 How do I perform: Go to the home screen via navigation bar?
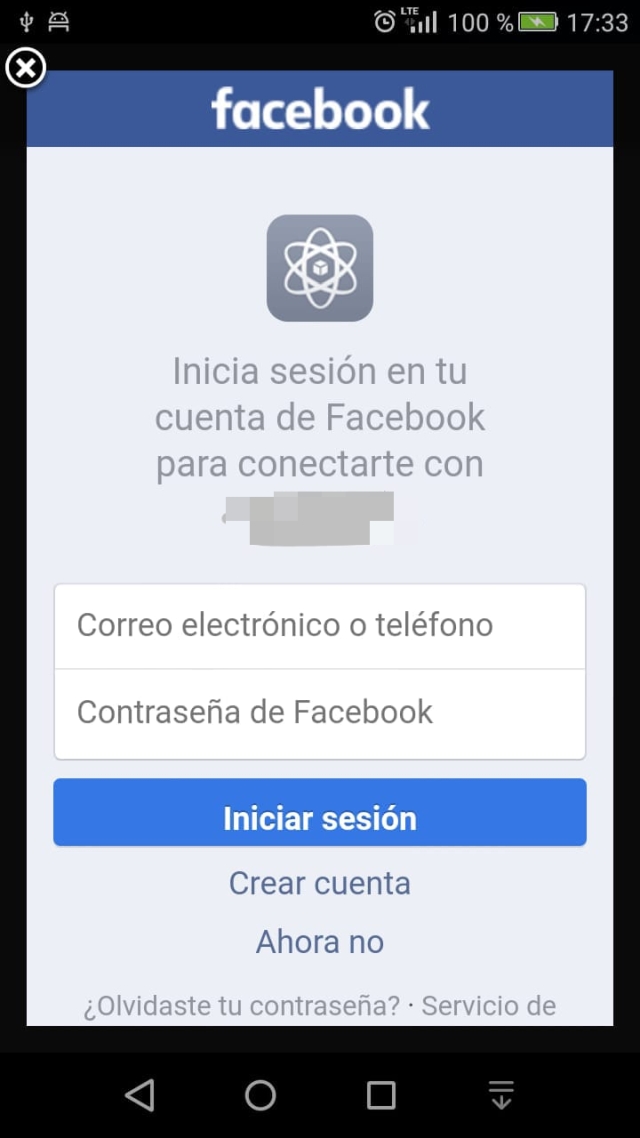pos(260,1094)
